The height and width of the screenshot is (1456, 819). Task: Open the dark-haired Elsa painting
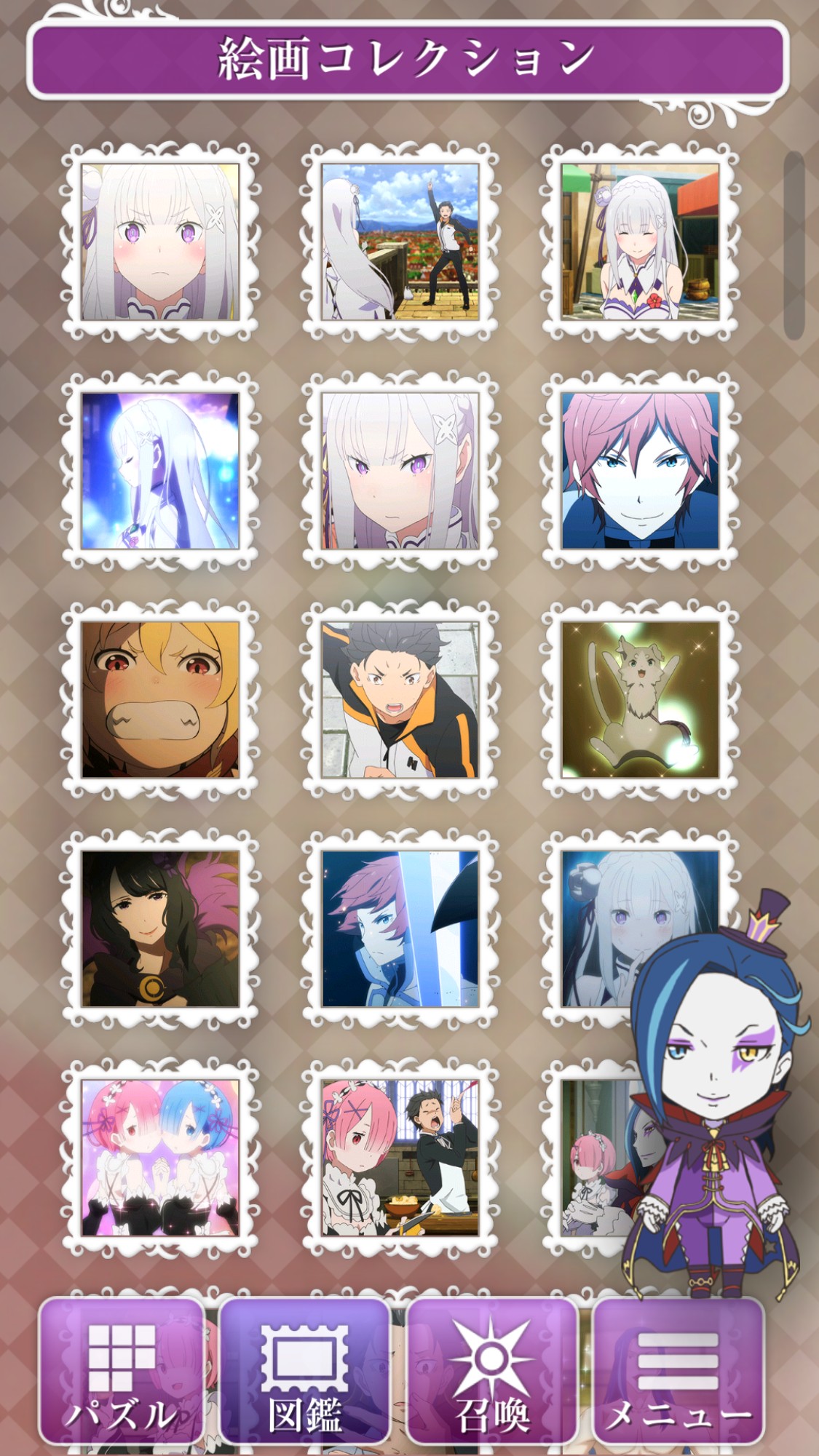[x=160, y=928]
